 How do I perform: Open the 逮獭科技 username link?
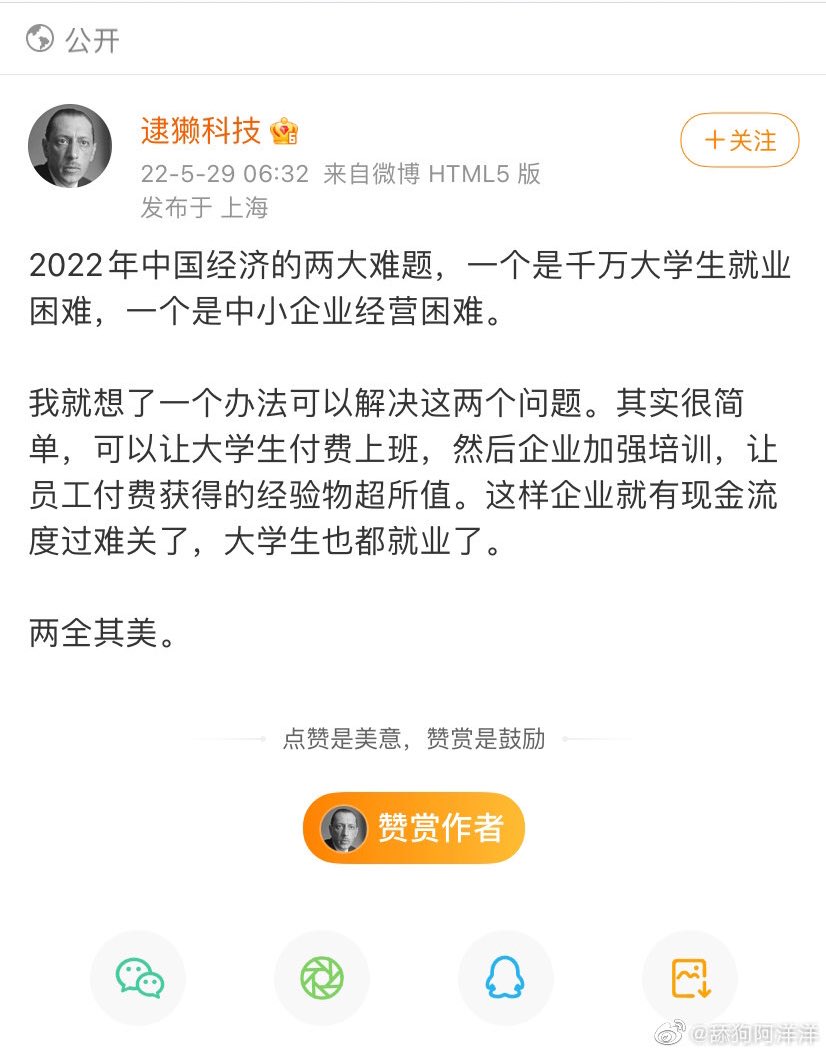point(200,130)
